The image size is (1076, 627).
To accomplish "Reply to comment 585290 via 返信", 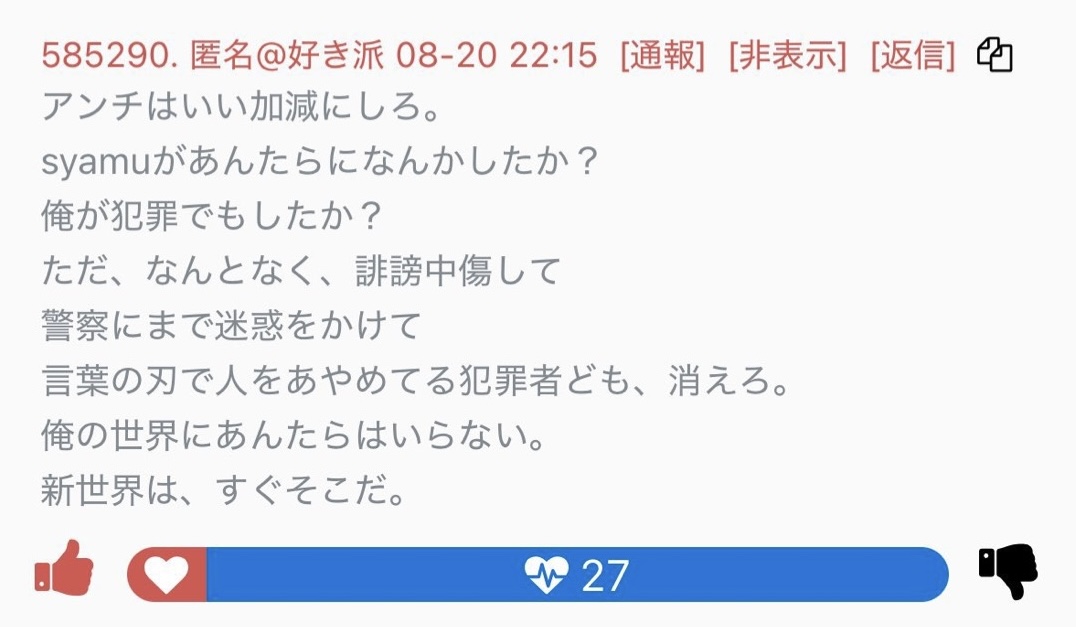I will point(913,56).
